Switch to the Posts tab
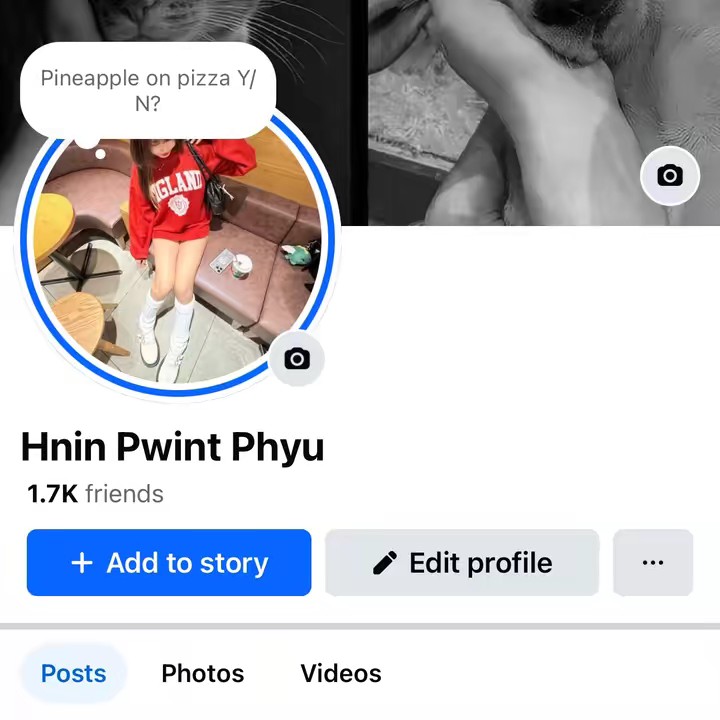The image size is (720, 720). point(73,673)
